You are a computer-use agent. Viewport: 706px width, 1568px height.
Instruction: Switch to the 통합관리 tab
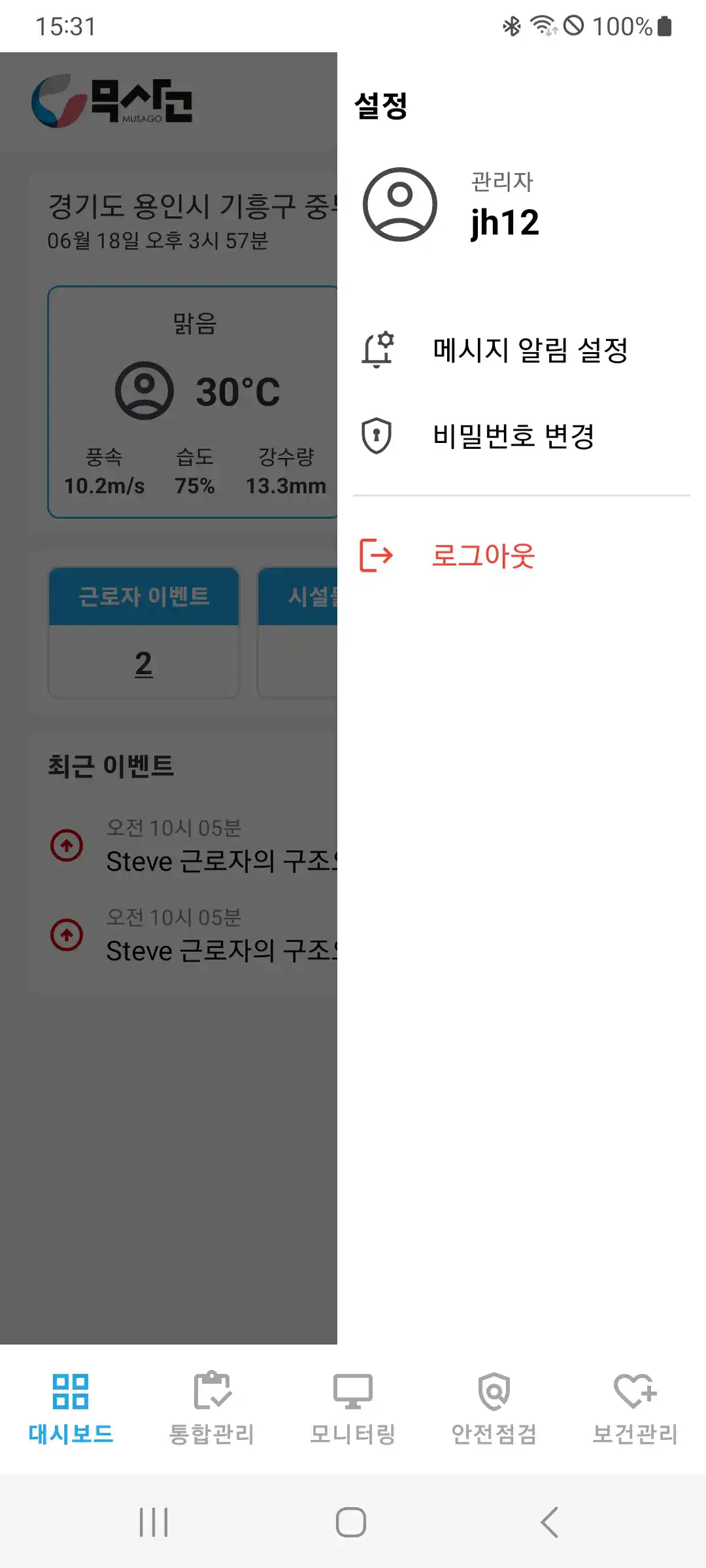click(x=212, y=1408)
